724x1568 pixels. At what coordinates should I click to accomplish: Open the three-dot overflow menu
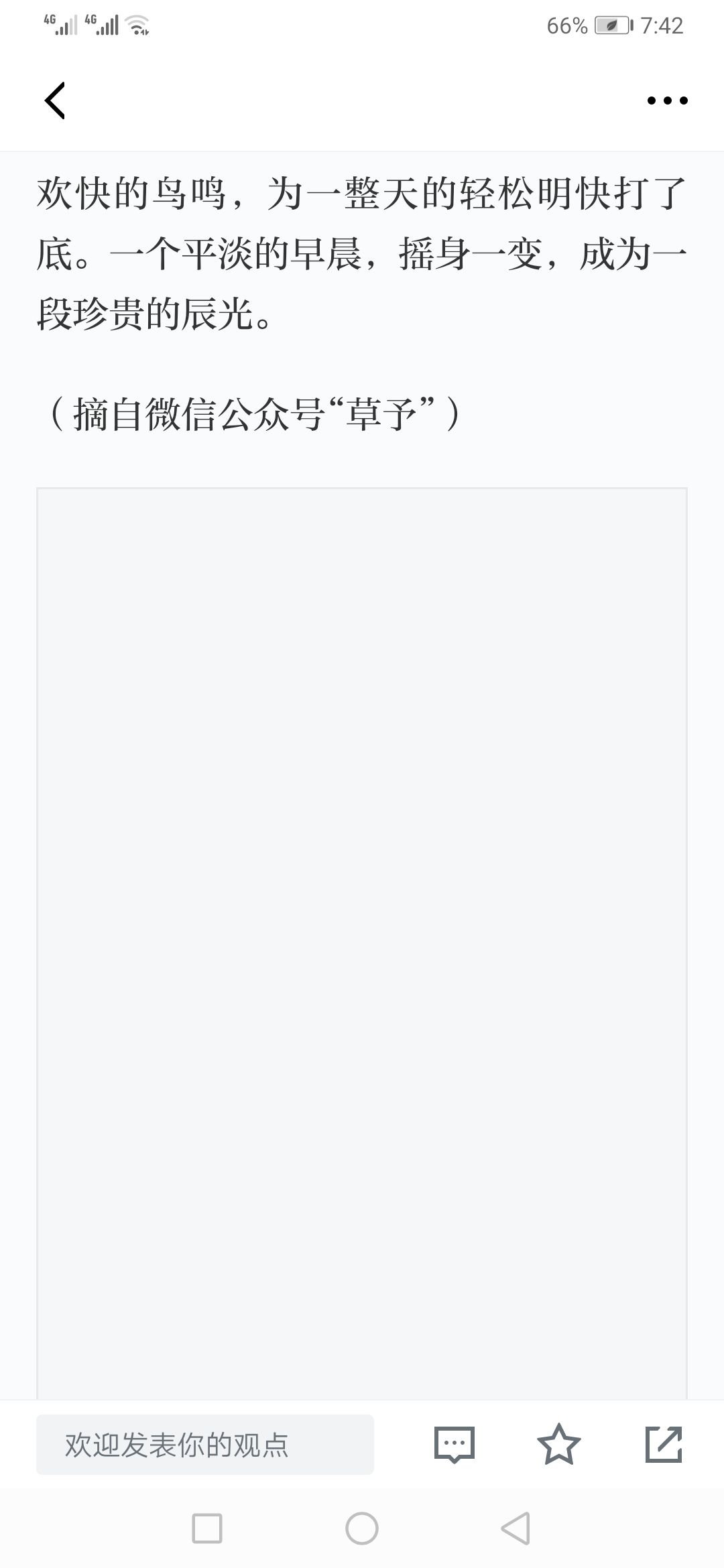667,101
